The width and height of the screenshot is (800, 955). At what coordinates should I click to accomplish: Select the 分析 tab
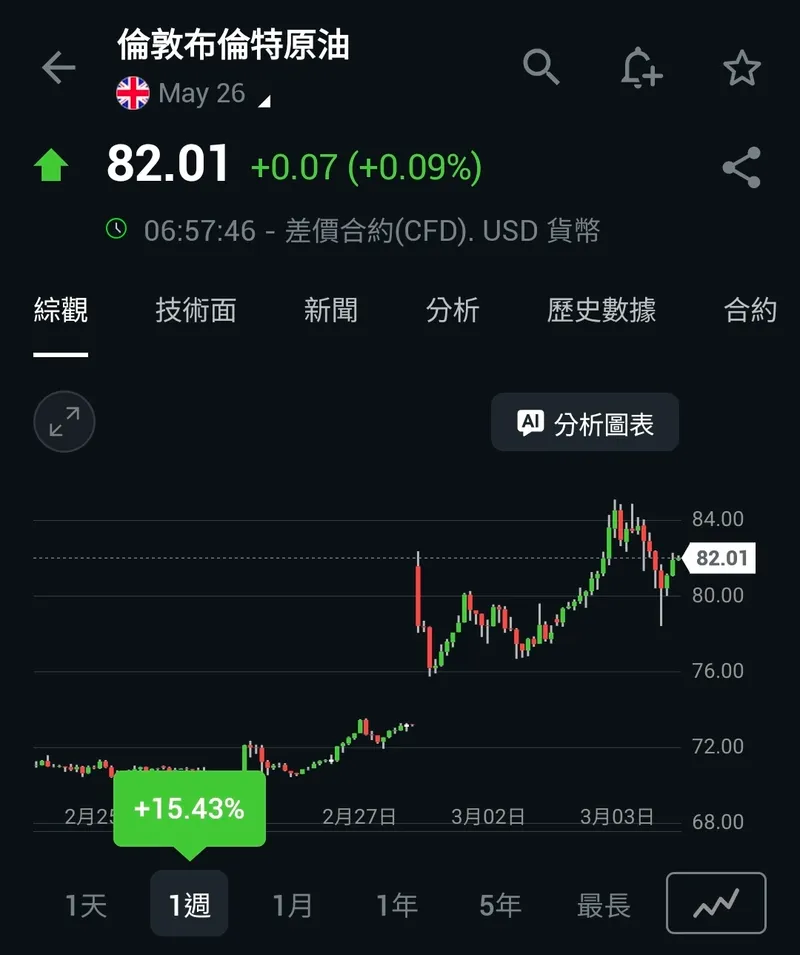pos(453,311)
